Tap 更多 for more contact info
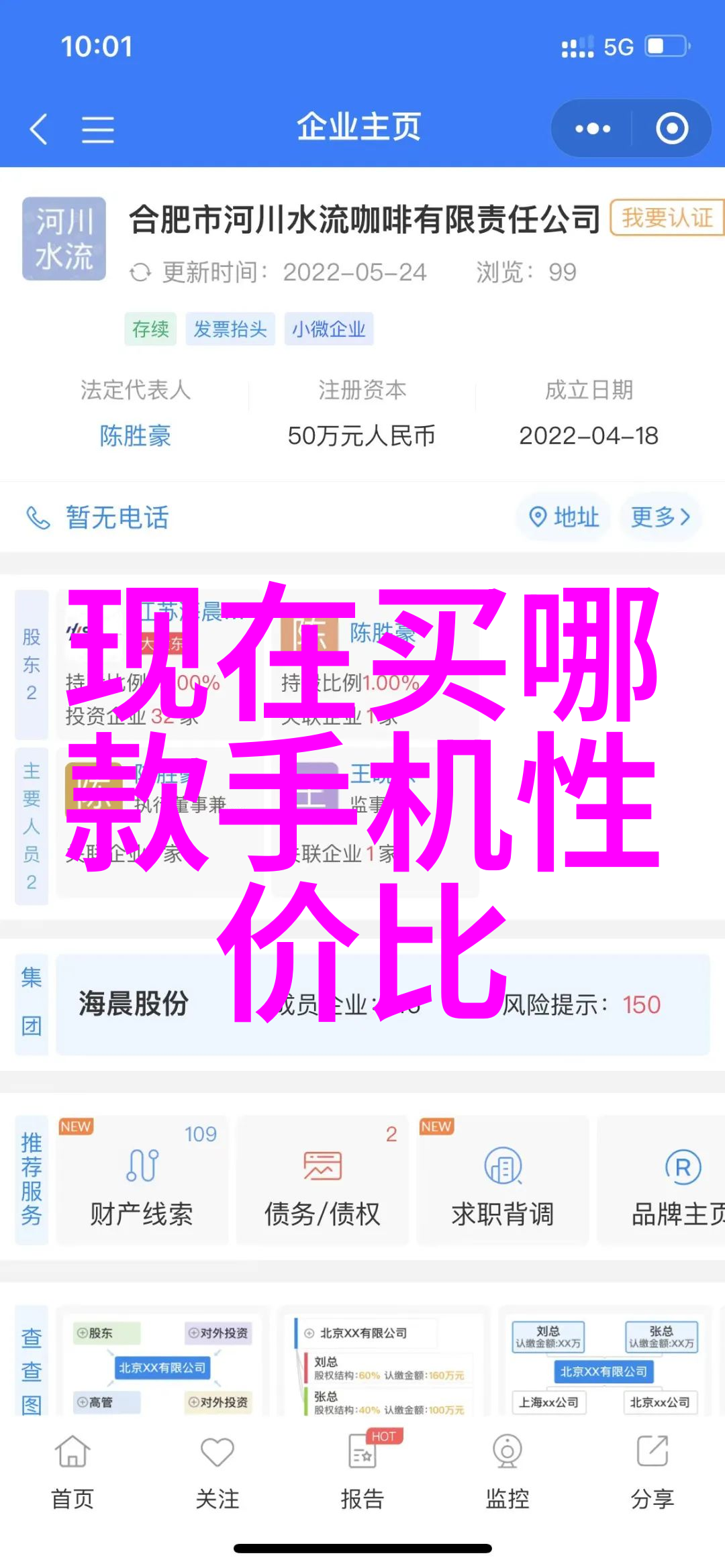 pyautogui.click(x=661, y=517)
